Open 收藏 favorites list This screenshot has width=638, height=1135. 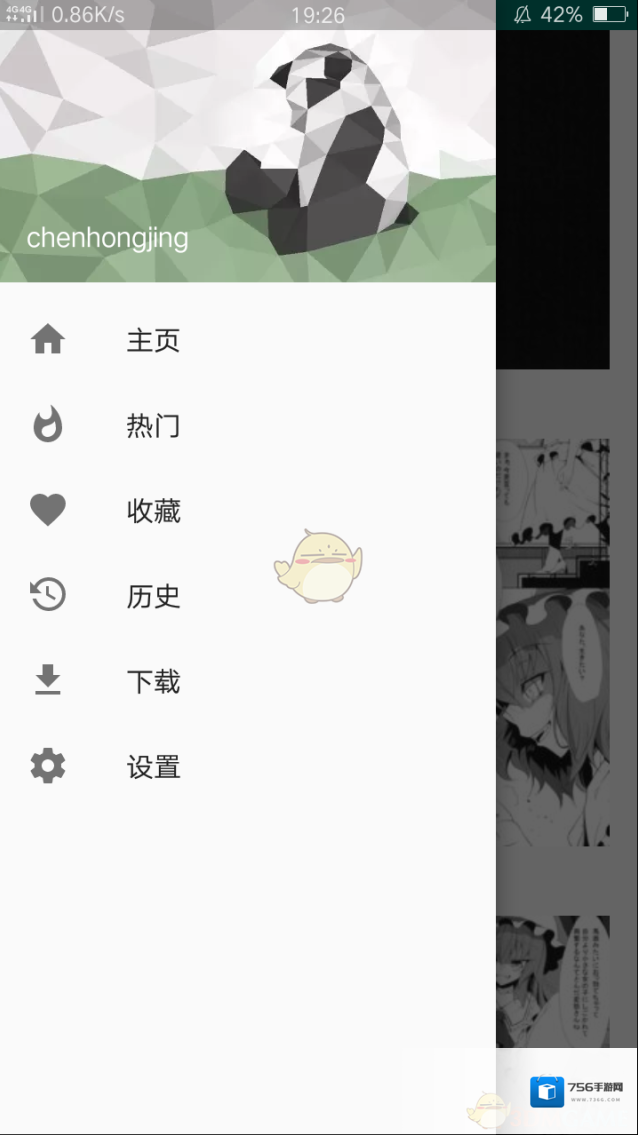(x=153, y=511)
